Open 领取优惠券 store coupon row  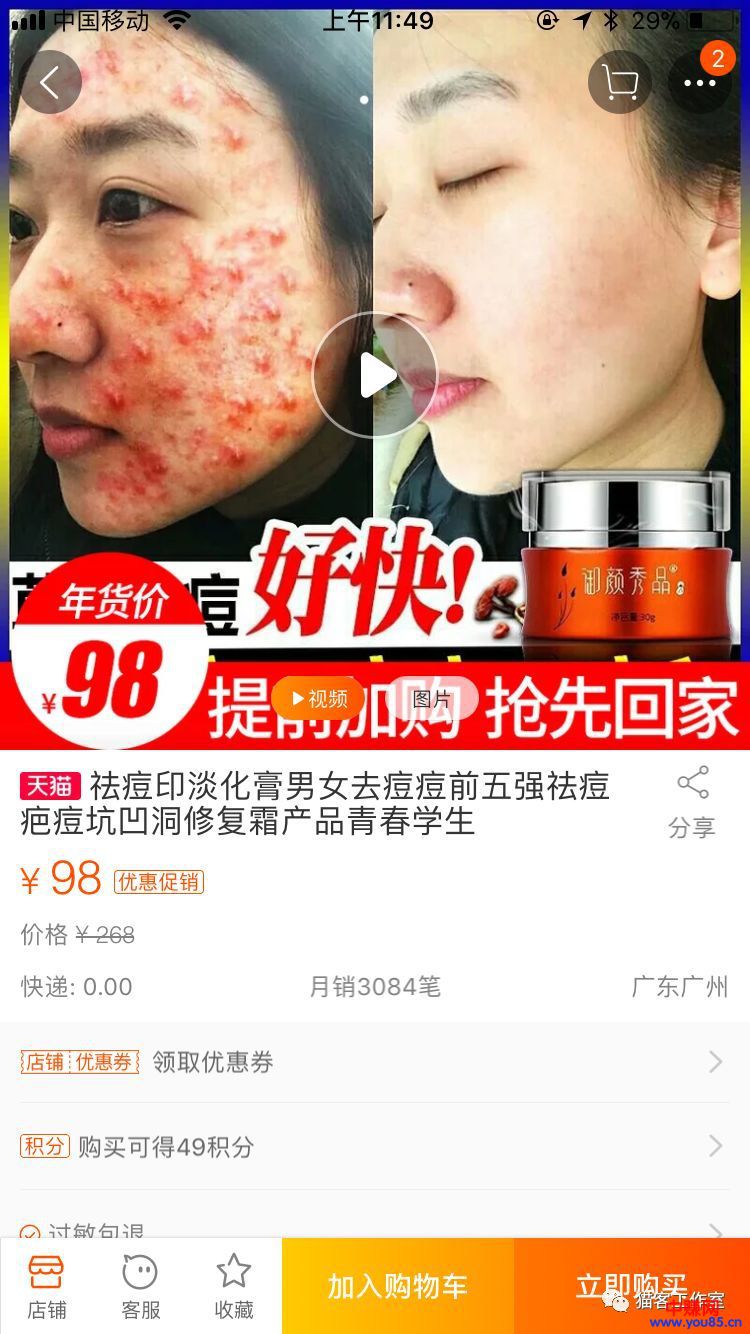point(374,1062)
